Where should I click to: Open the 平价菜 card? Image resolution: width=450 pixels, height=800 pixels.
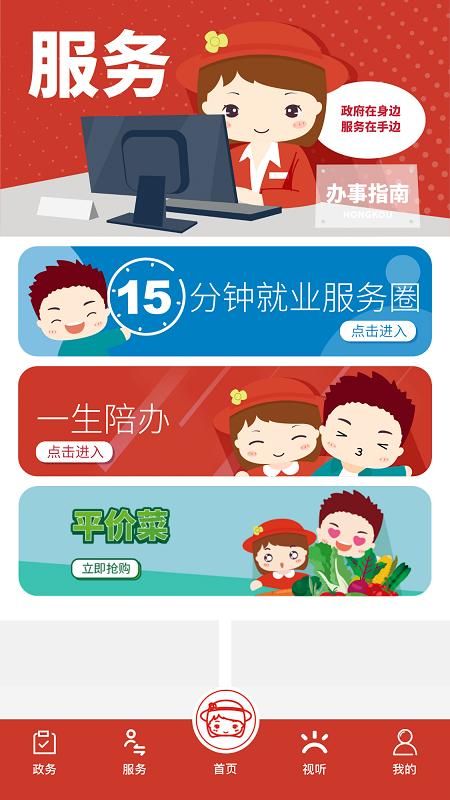(x=225, y=541)
